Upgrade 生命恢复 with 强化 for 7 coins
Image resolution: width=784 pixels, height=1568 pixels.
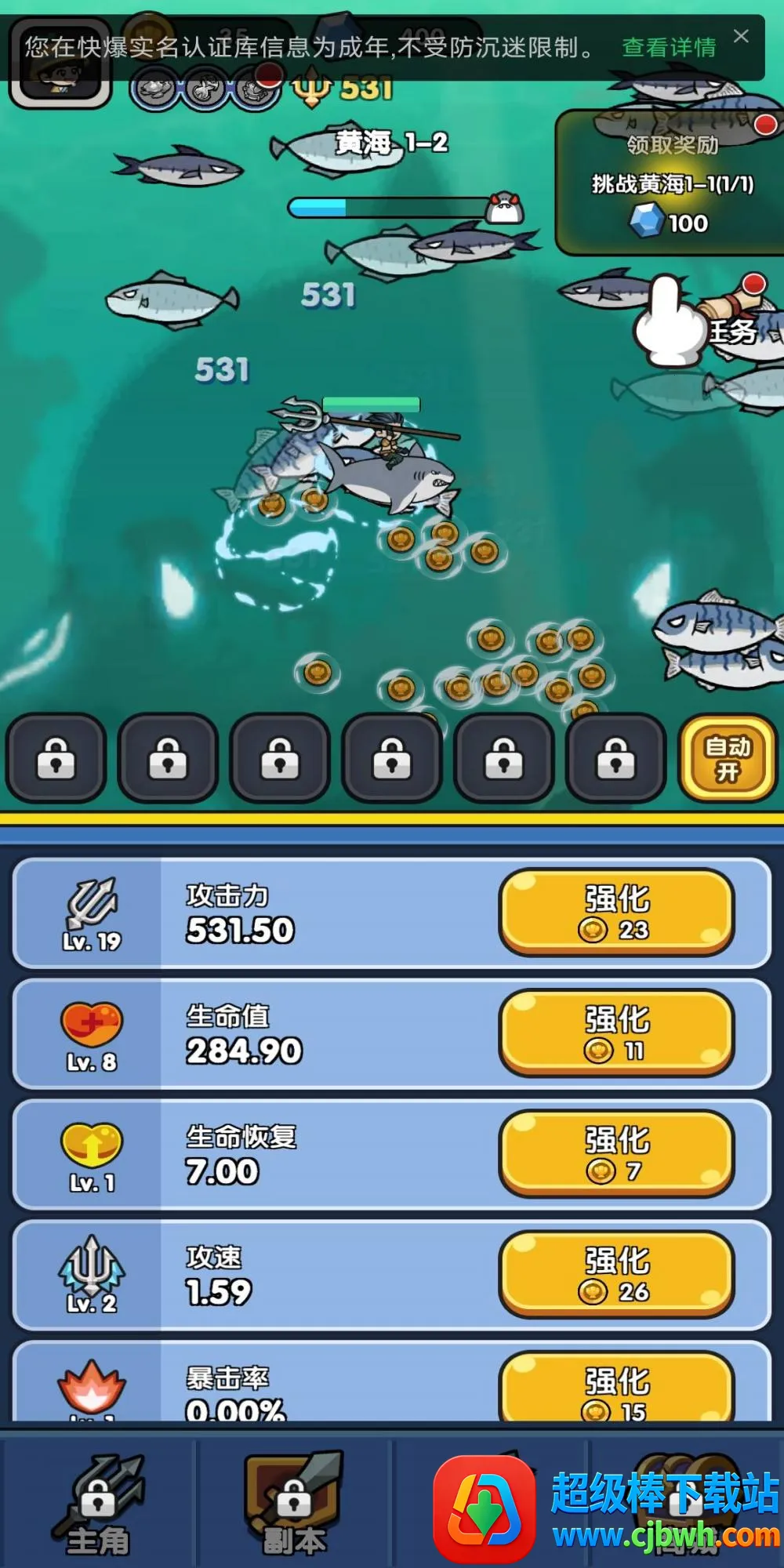(616, 1153)
